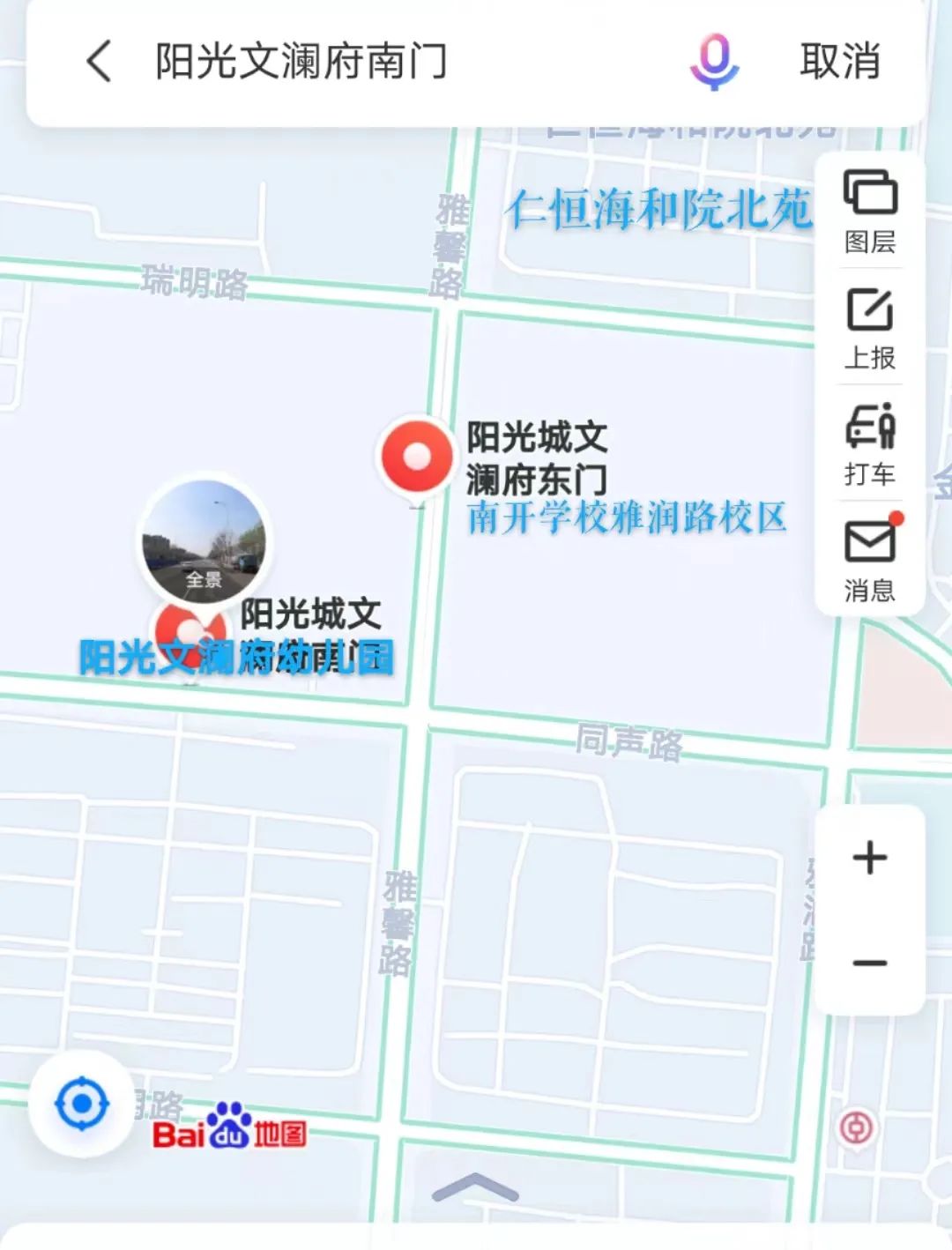952x1250 pixels.
Task: Toggle the 消息 notification red dot alert
Action: pos(898,520)
